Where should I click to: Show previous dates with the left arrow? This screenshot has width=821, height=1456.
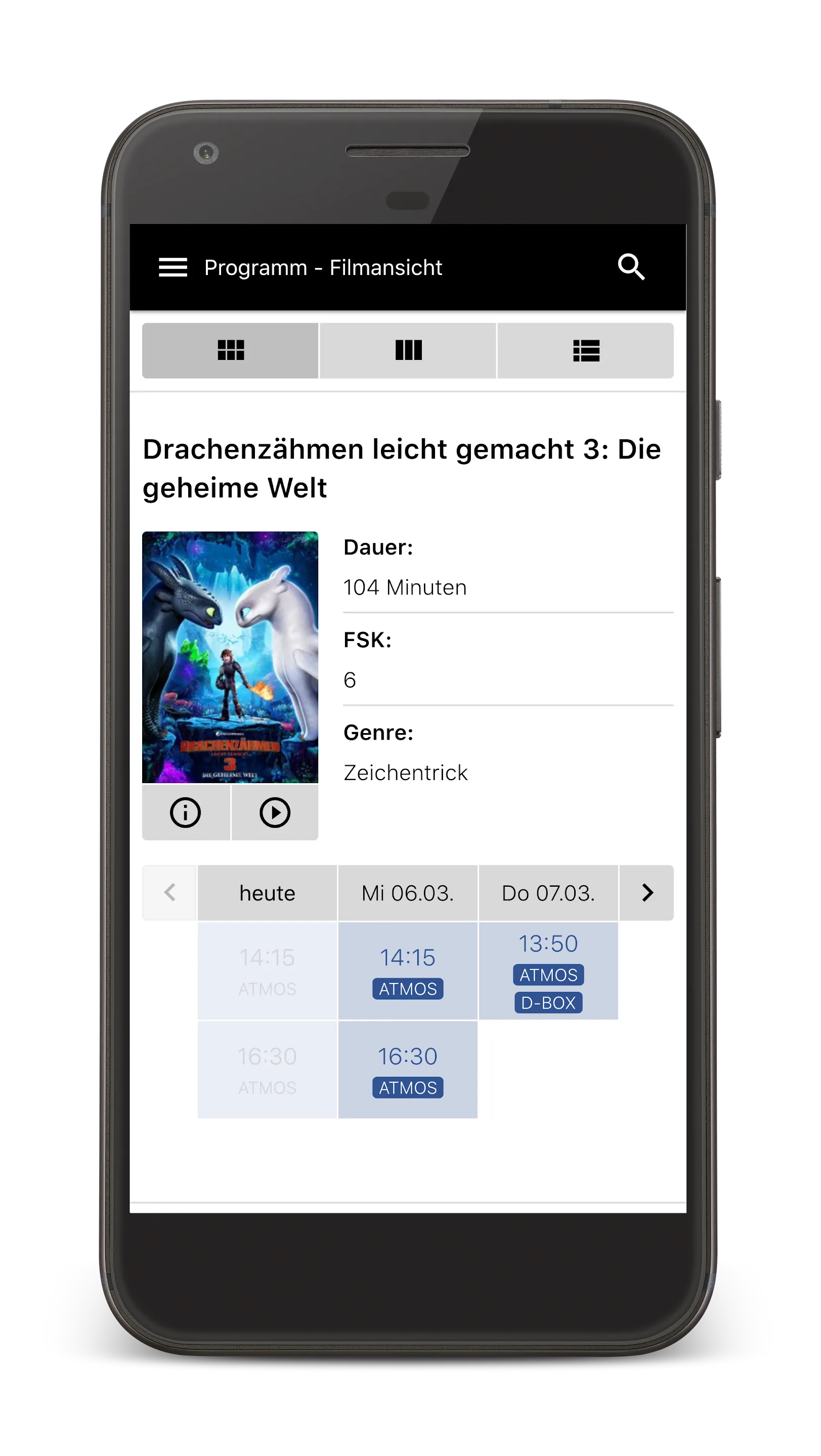[169, 893]
